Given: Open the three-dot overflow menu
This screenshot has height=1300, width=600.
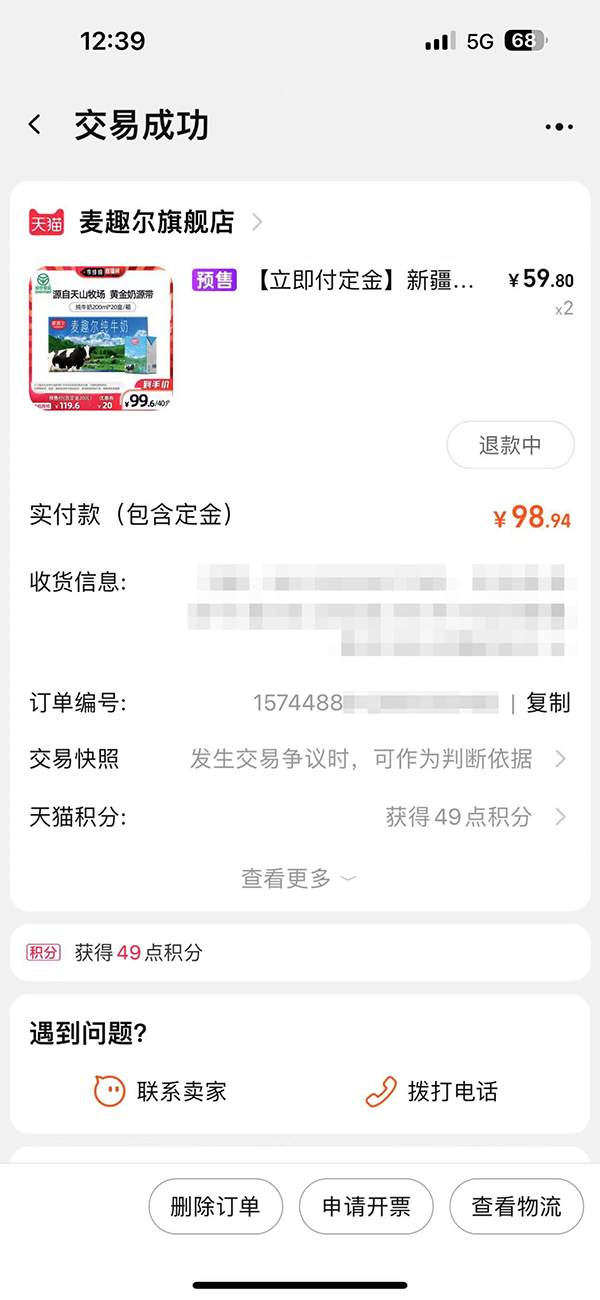Looking at the screenshot, I should [x=559, y=127].
